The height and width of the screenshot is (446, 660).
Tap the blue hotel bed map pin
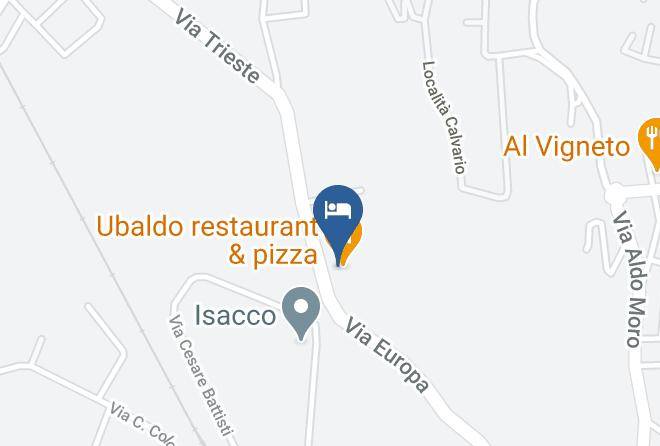(x=338, y=213)
